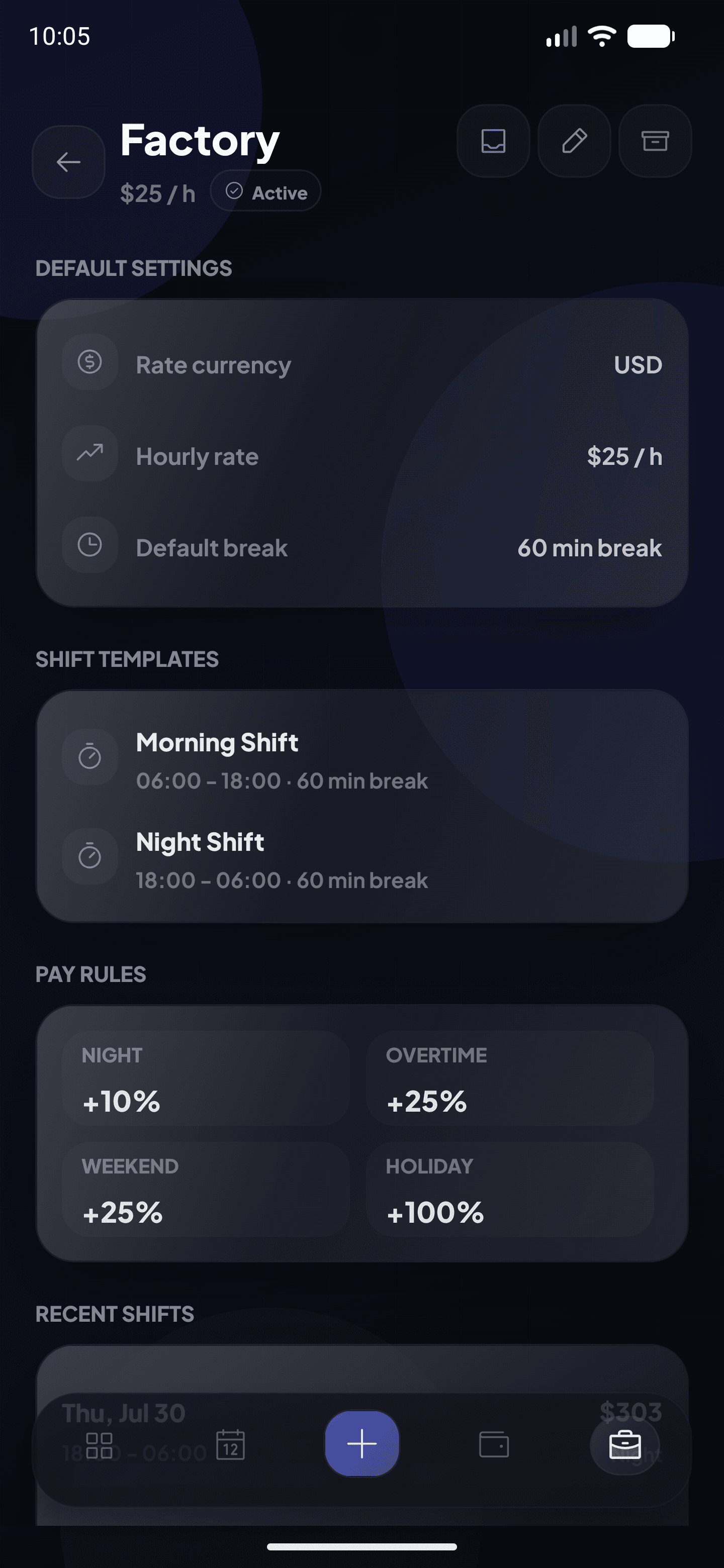This screenshot has height=1568, width=724.
Task: Archive the Factory job
Action: pos(655,141)
